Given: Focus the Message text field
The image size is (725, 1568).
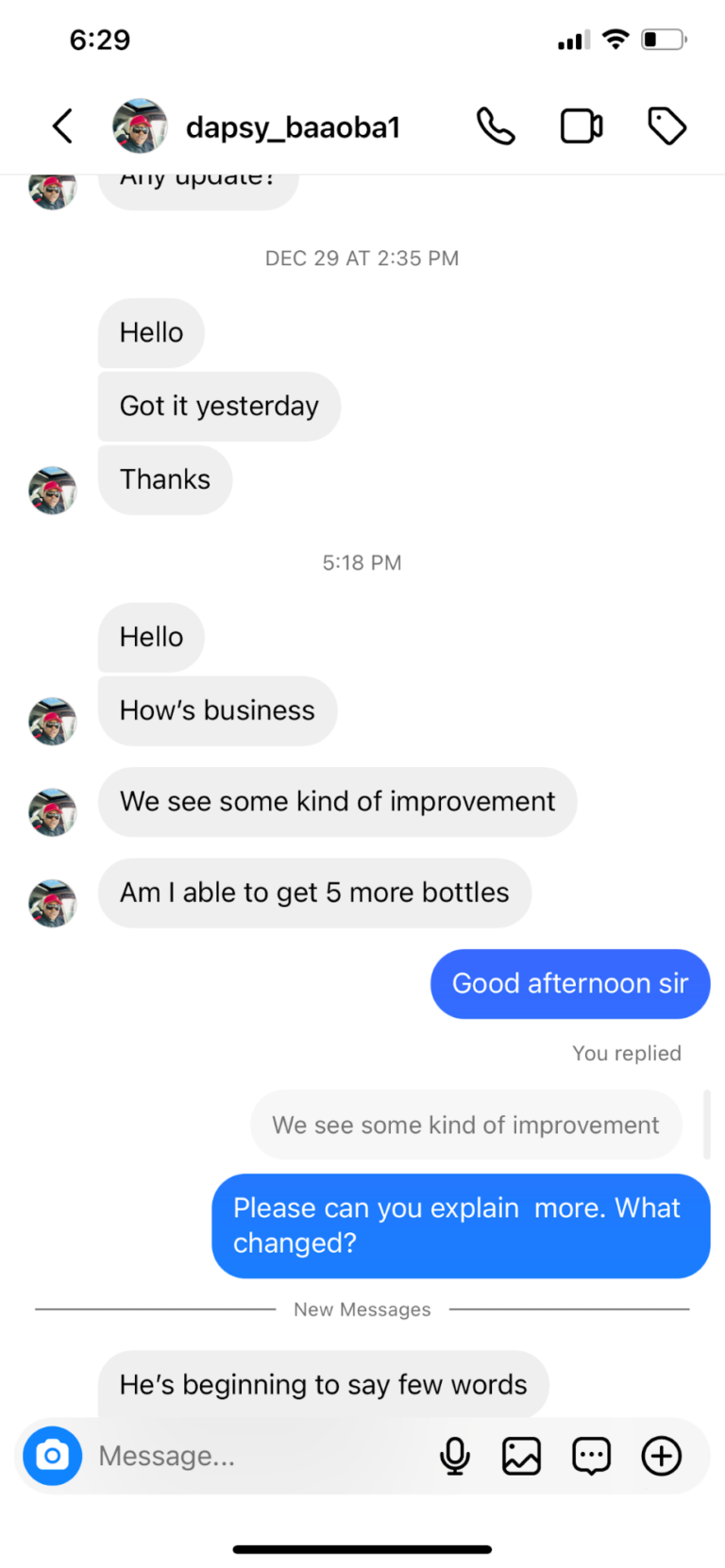Looking at the screenshot, I should [255, 1456].
